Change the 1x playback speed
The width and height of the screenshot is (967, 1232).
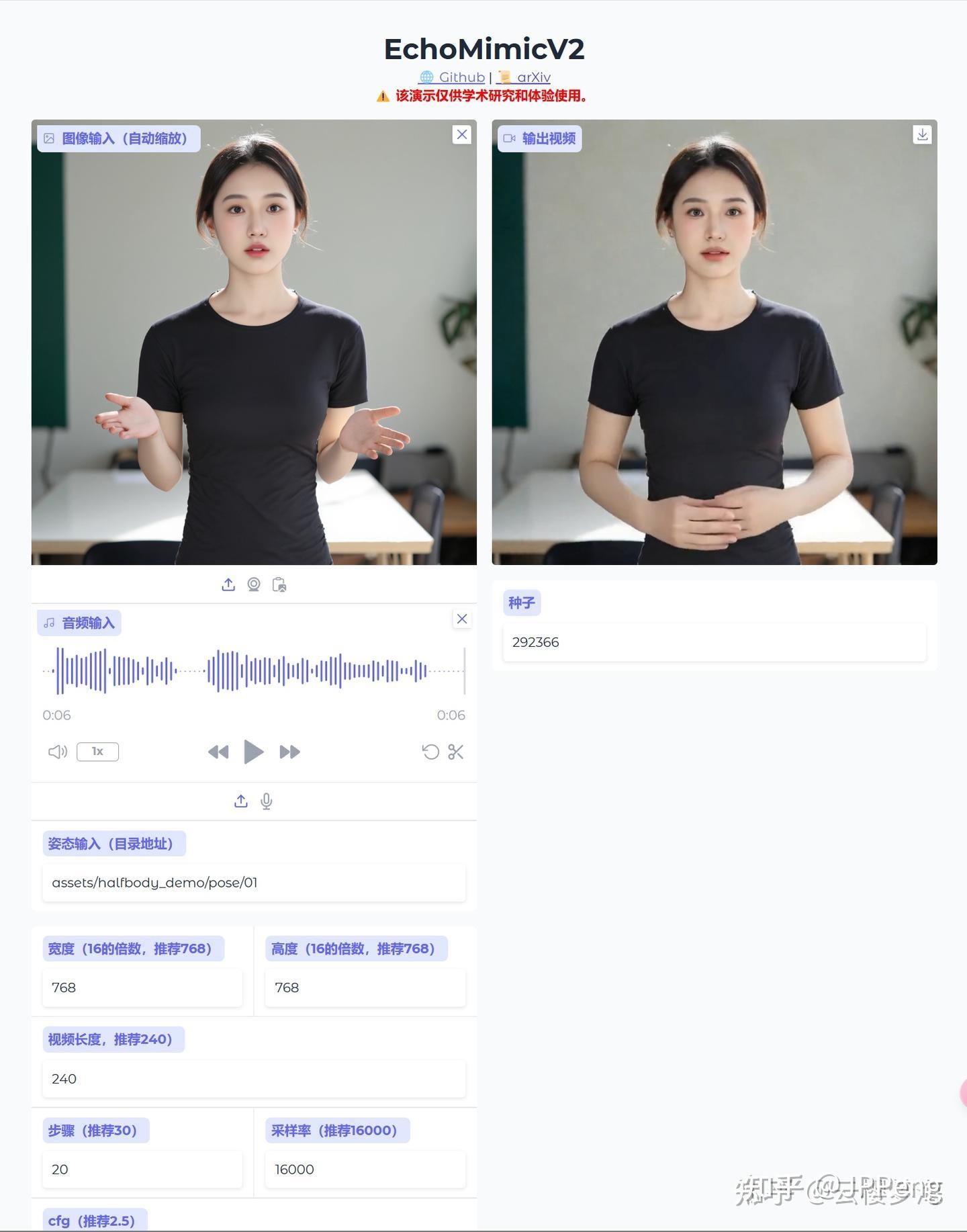click(97, 751)
